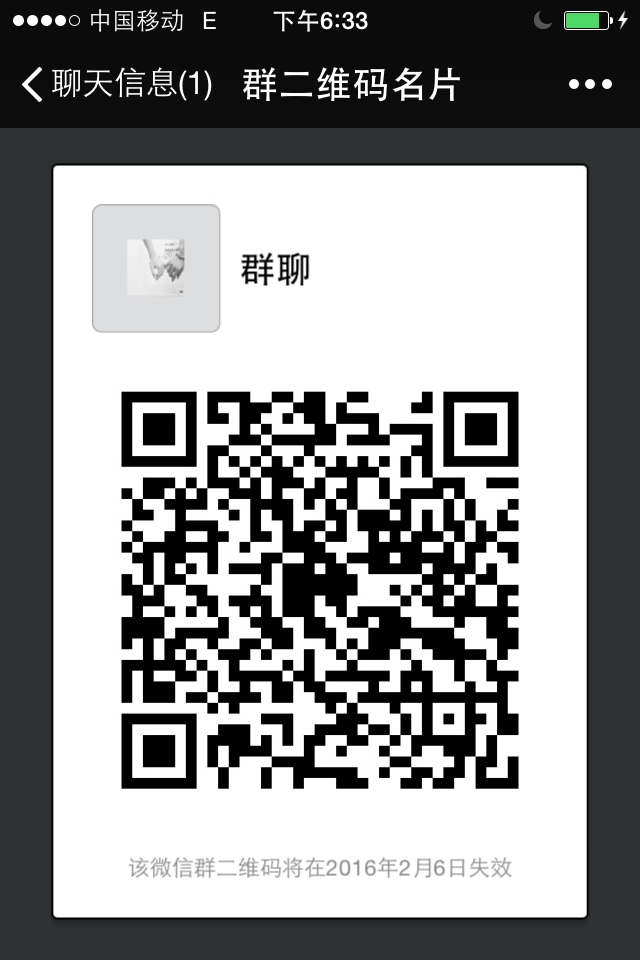640x960 pixels.
Task: Go back to 聊天信息 screen
Action: (115, 85)
